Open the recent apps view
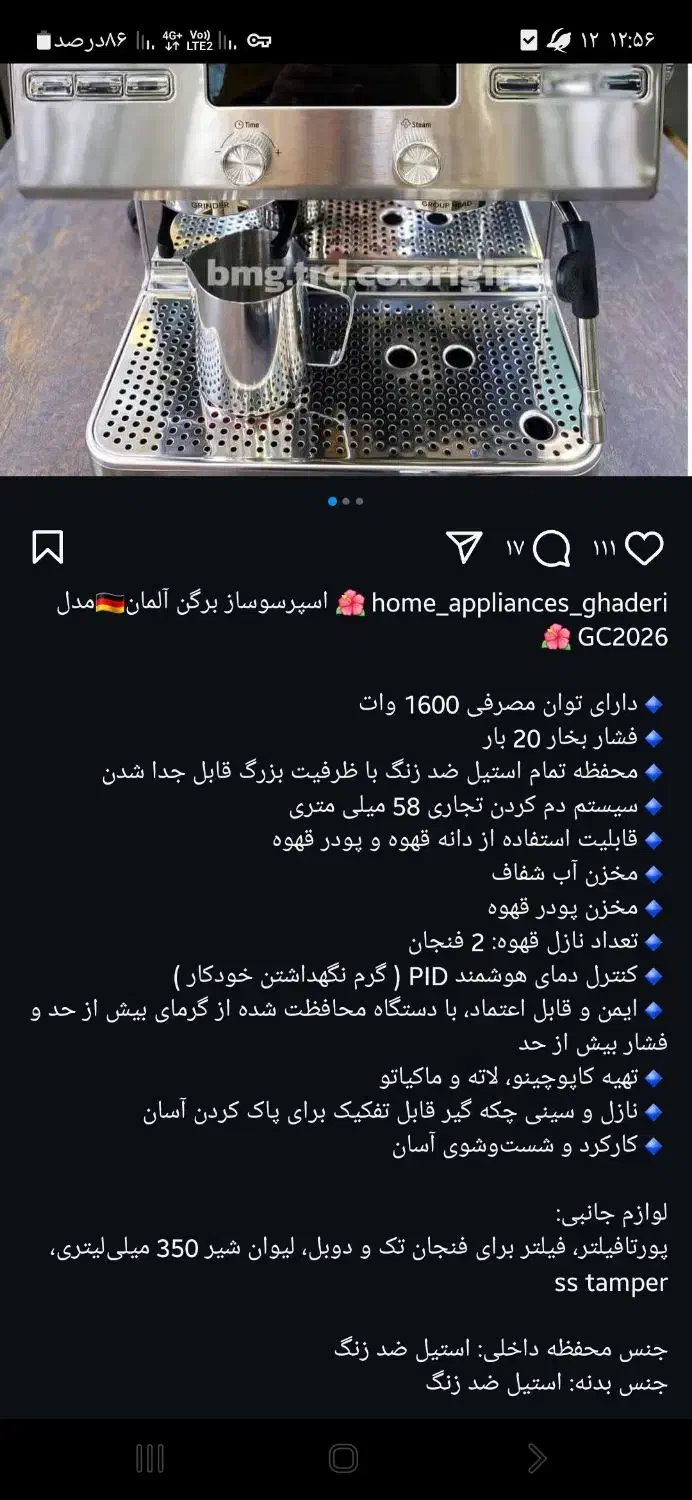Viewport: 692px width, 1500px height. [150, 1458]
